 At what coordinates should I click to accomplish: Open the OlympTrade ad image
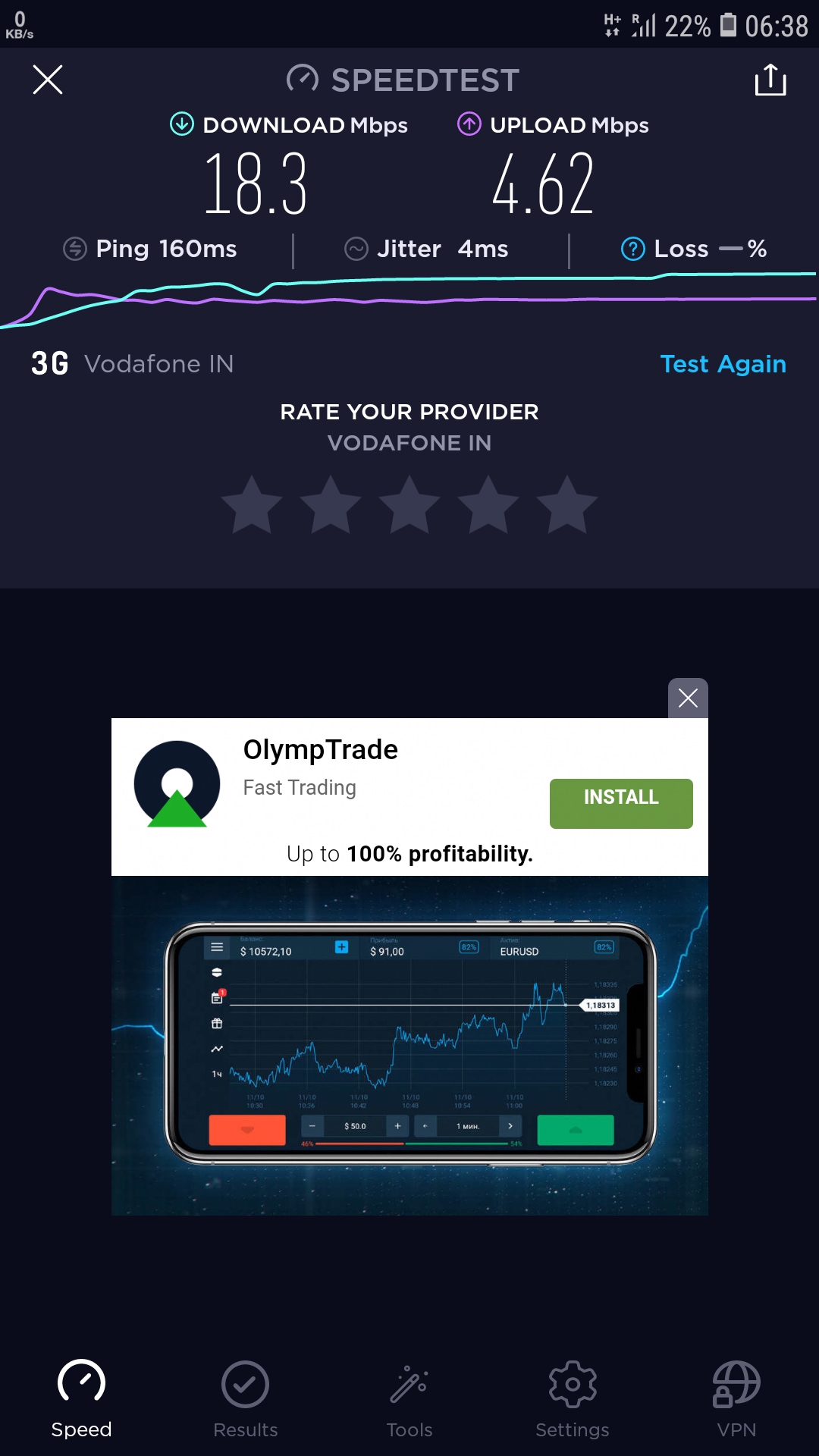[x=409, y=1045]
